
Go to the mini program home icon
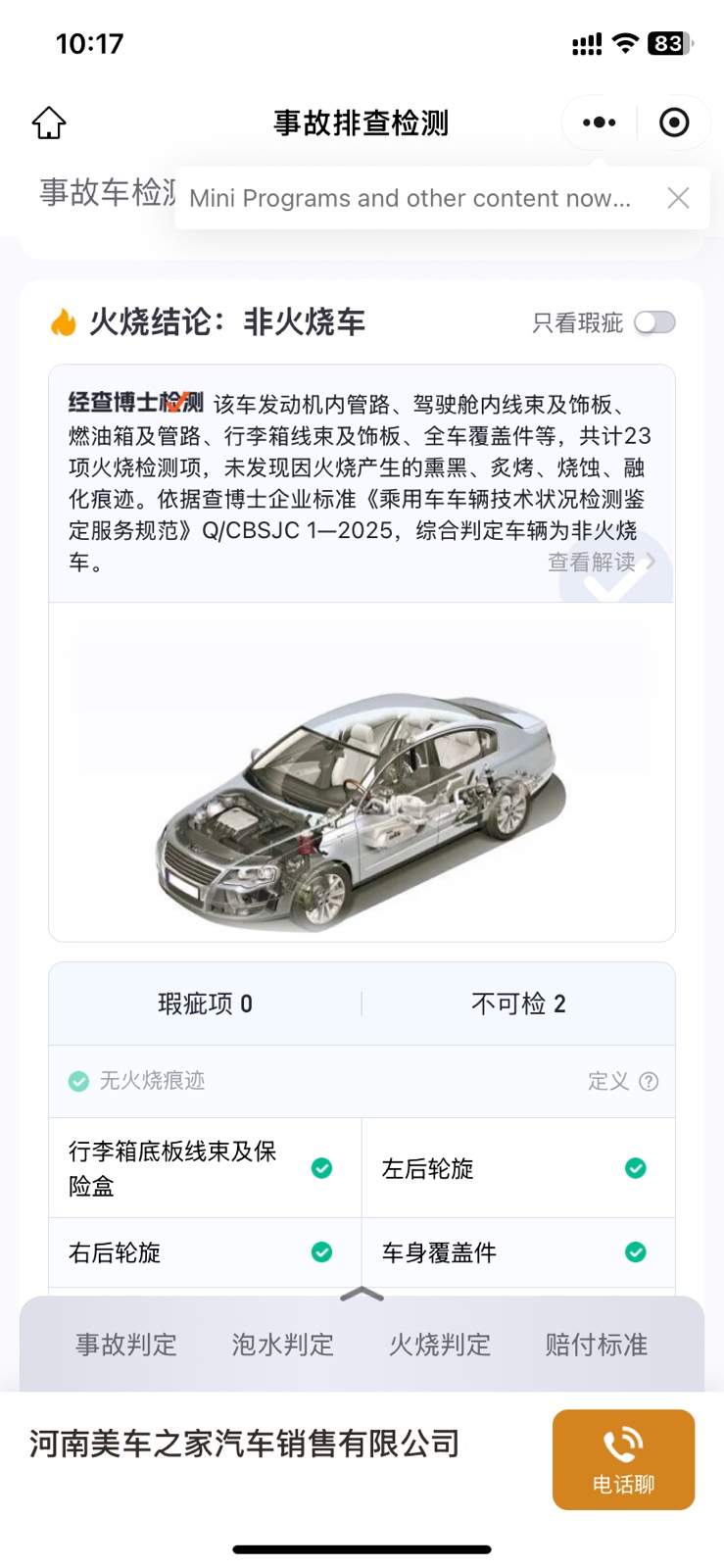[x=49, y=123]
